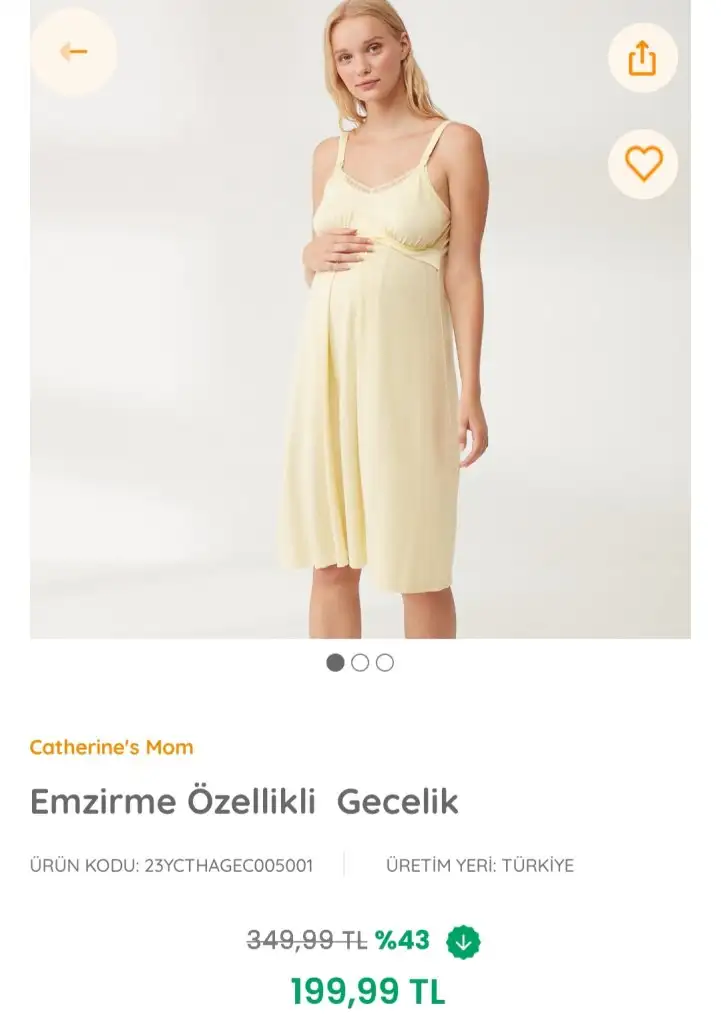Viewport: 721px width, 1024px height.
Task: Open the Catherine's Mom brand page
Action: coord(111,747)
